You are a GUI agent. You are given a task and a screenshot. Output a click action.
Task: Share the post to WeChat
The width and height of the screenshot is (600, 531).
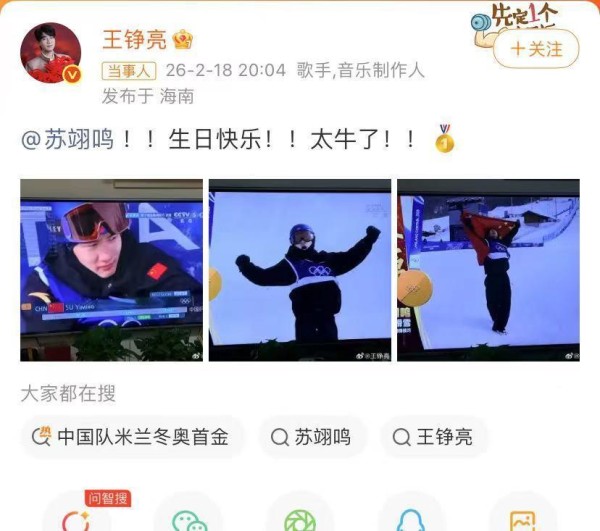click(x=186, y=519)
